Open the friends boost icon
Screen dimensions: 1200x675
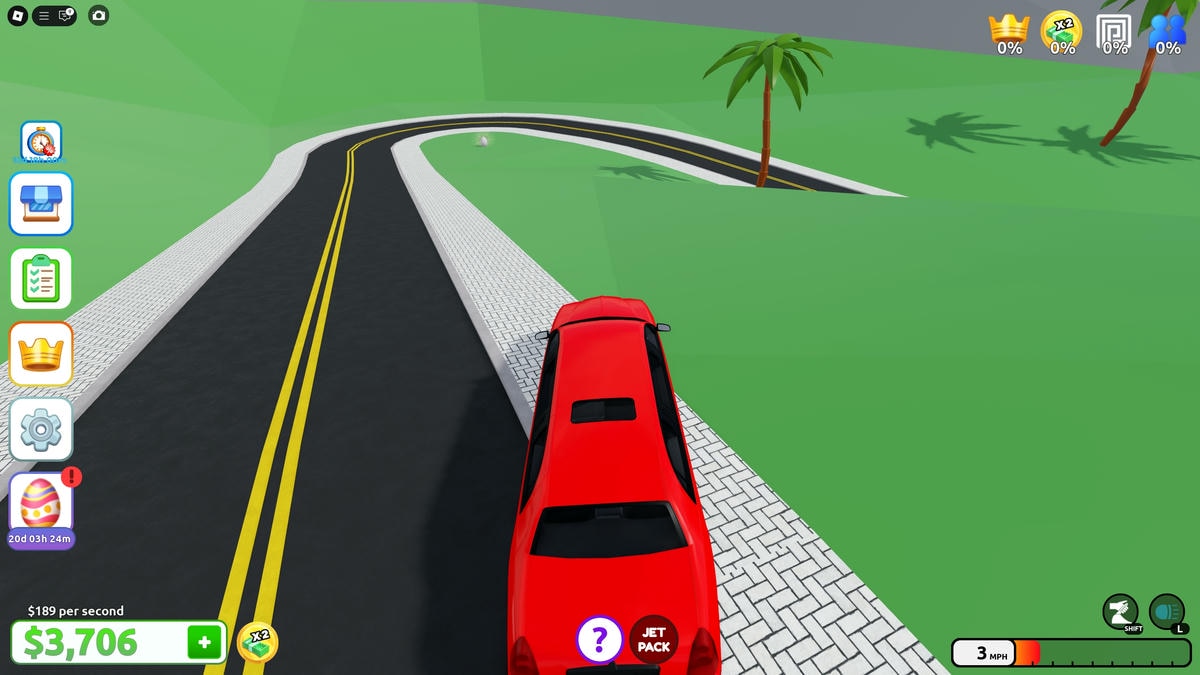pos(1167,32)
